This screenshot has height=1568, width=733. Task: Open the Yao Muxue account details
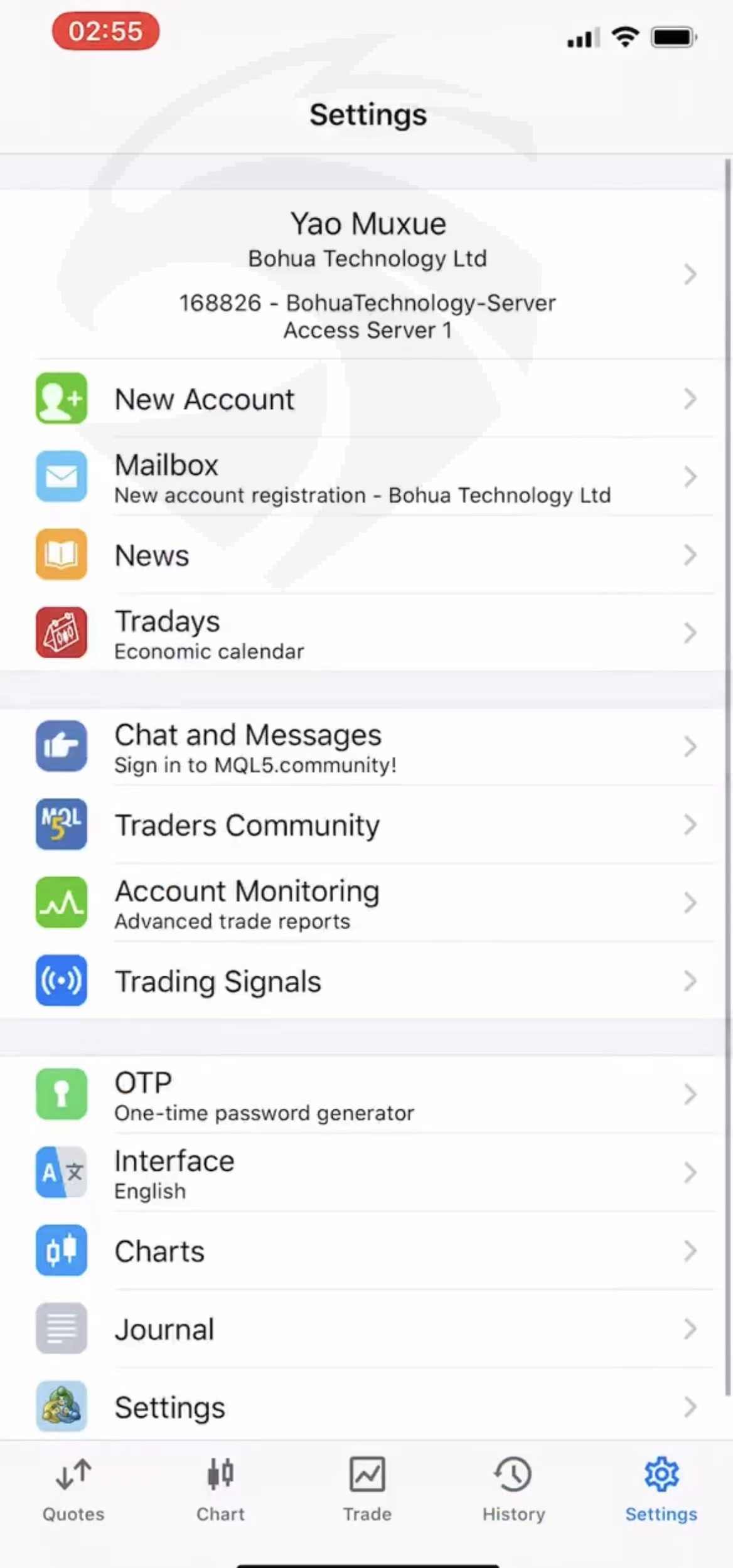point(366,274)
